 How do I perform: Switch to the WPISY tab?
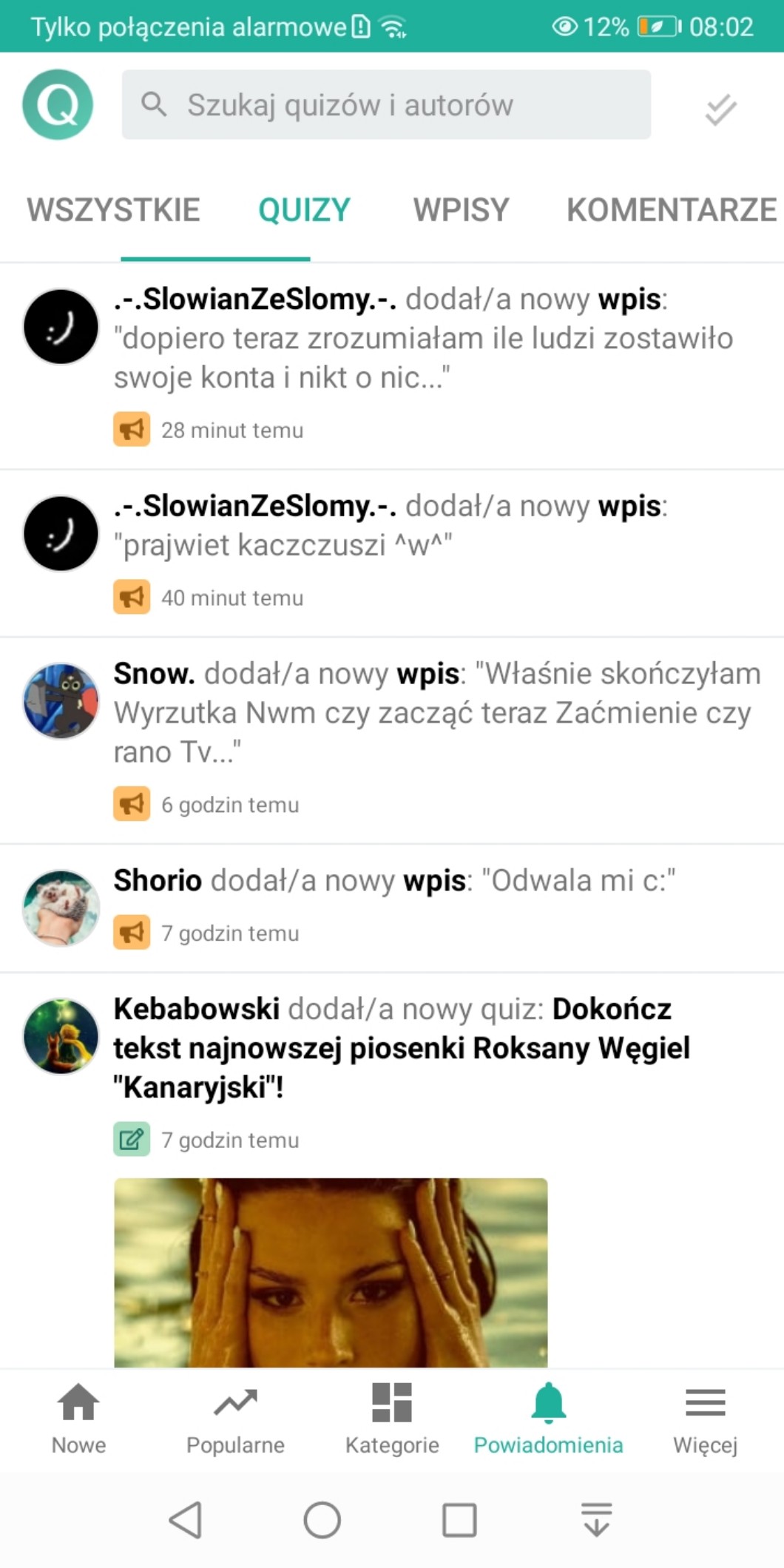[x=461, y=210]
